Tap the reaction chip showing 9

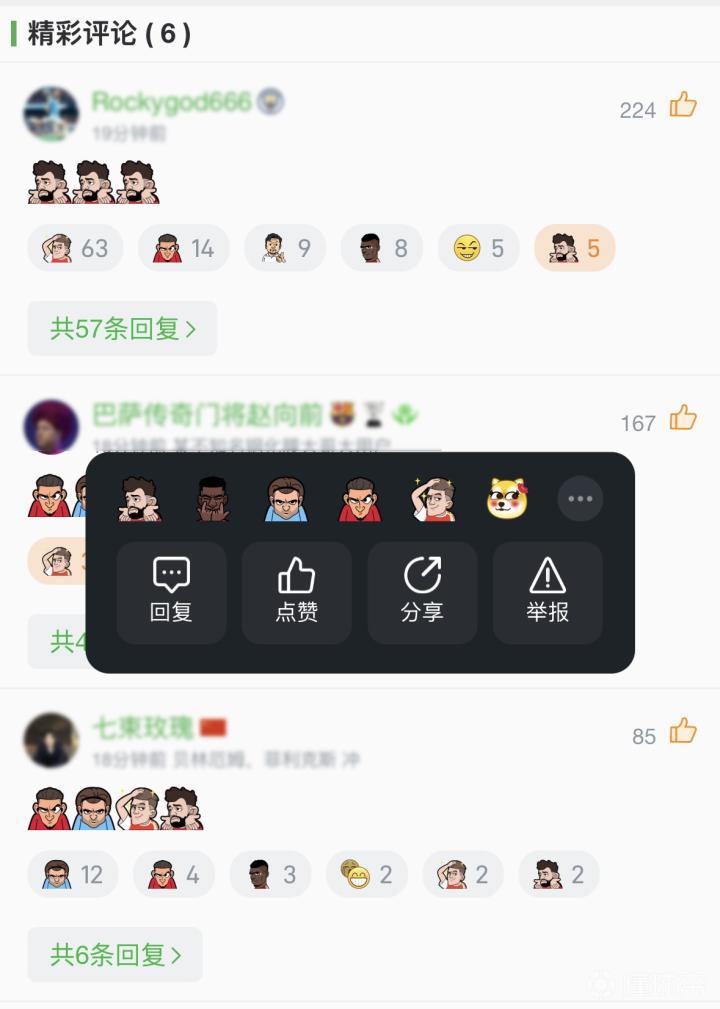284,248
